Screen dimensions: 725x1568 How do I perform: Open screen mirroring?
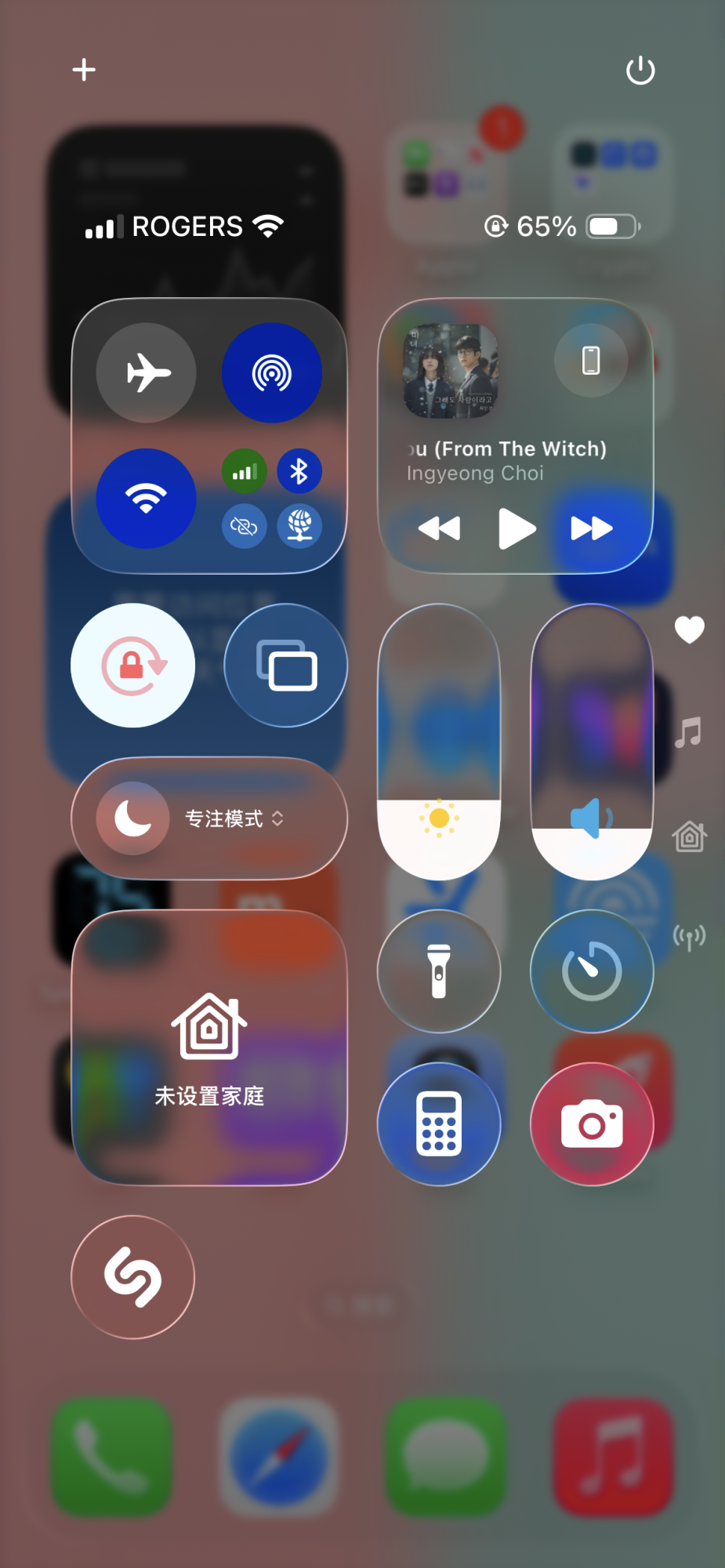pyautogui.click(x=286, y=666)
